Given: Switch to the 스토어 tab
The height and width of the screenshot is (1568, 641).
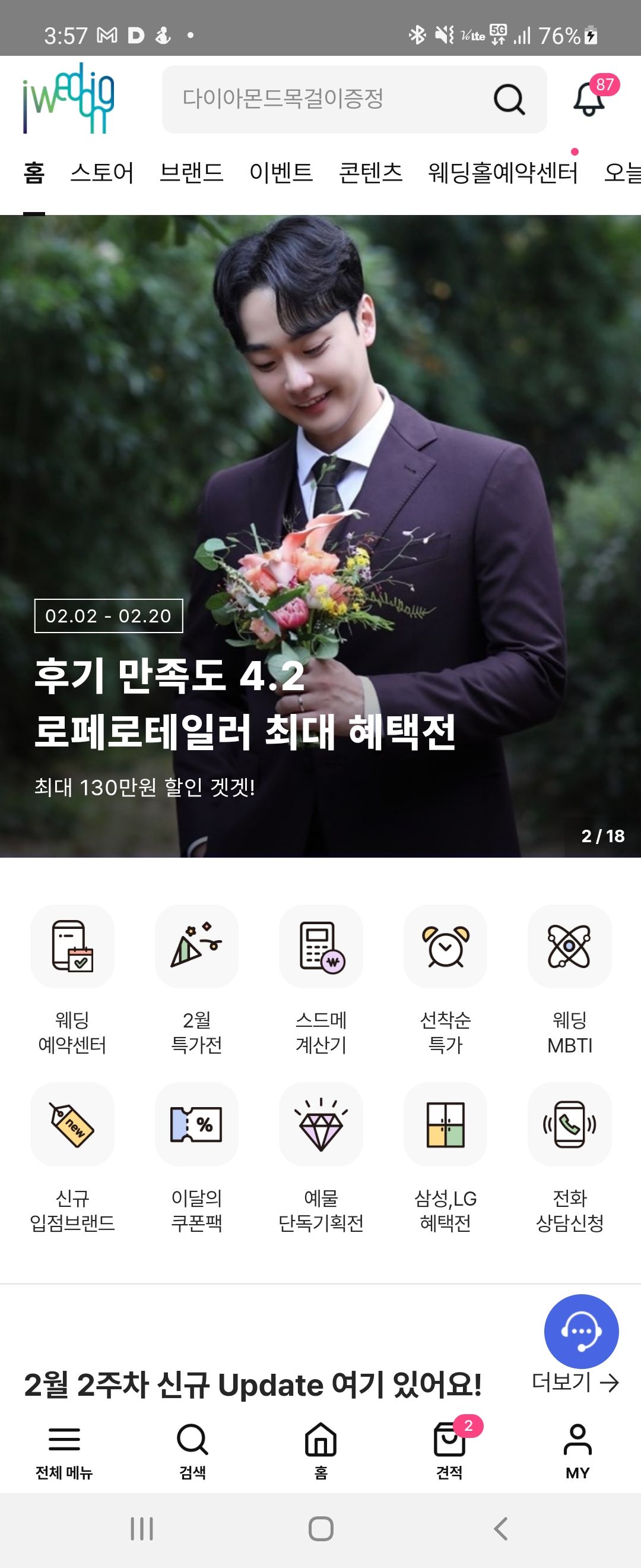Looking at the screenshot, I should 102,173.
